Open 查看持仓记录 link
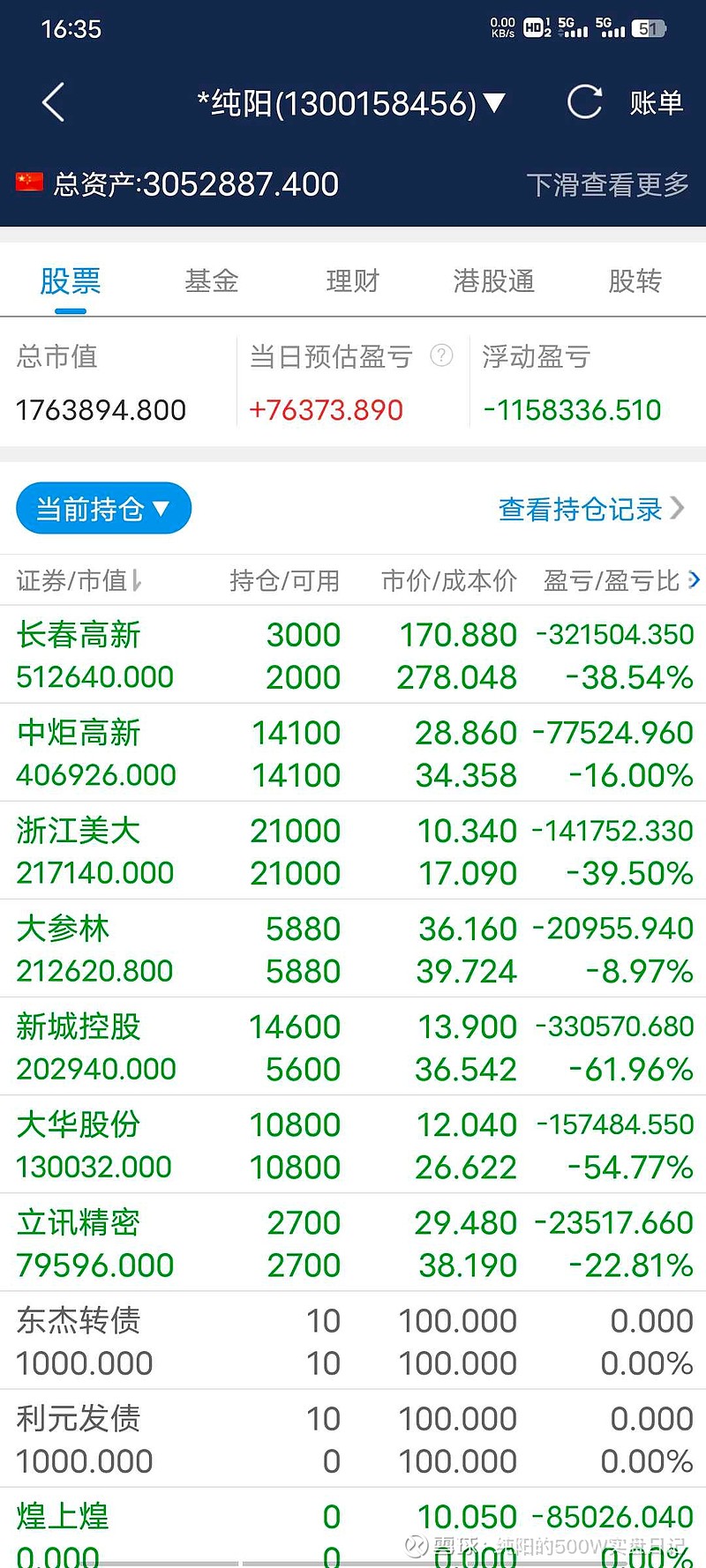Screen dimensions: 706x1568 point(591,509)
